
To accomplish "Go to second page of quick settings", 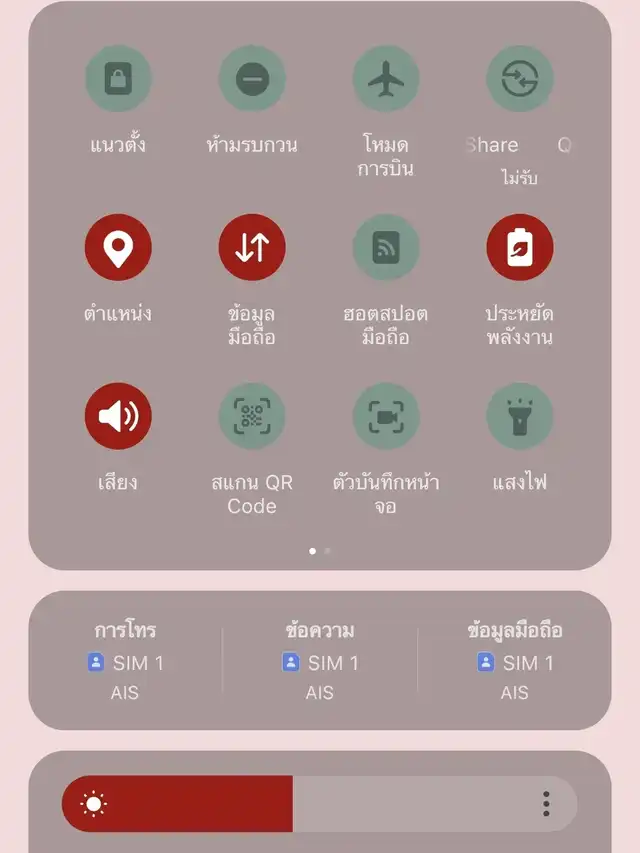I will (x=328, y=550).
